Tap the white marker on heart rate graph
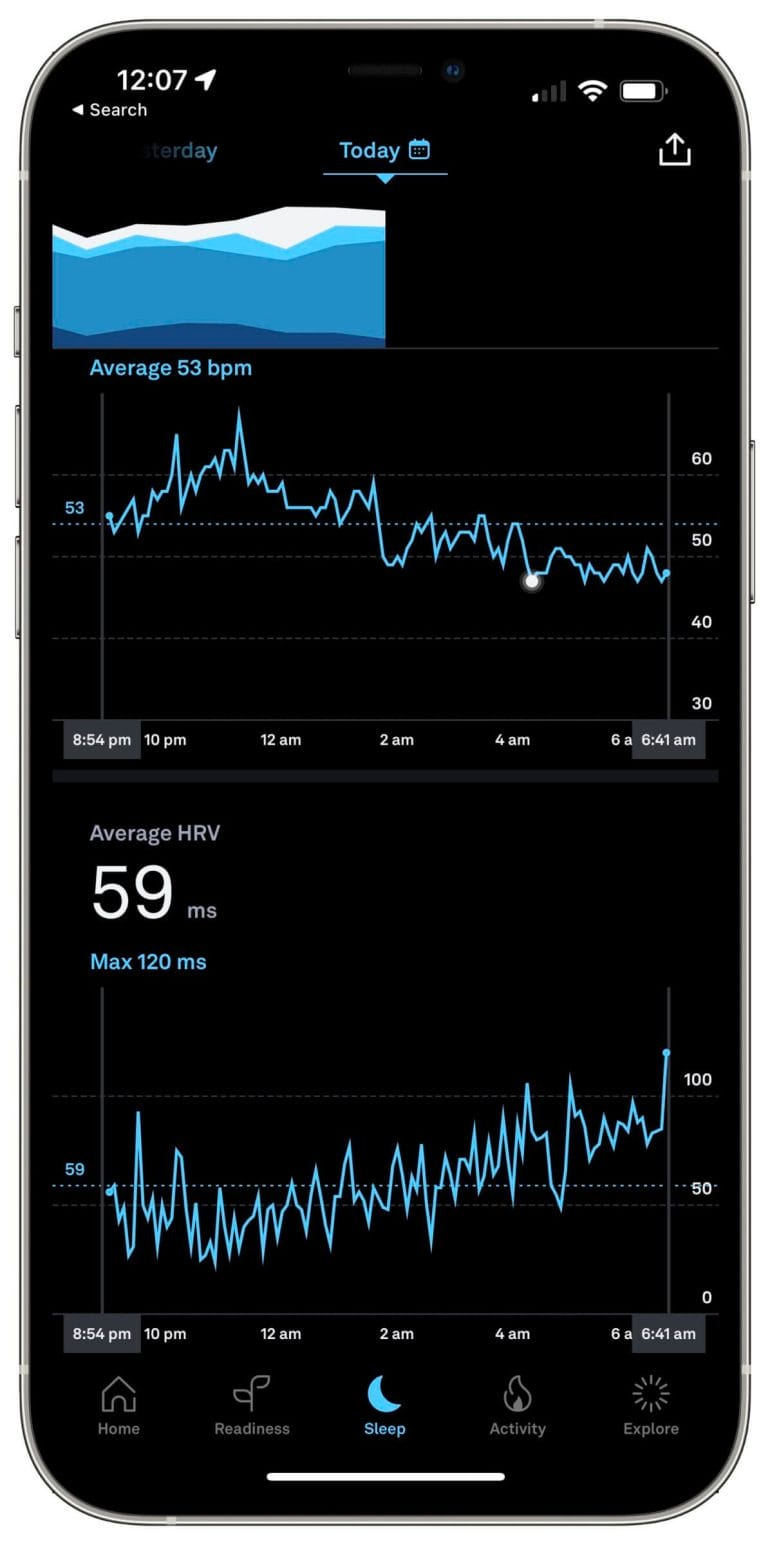The image size is (770, 1545). point(532,581)
